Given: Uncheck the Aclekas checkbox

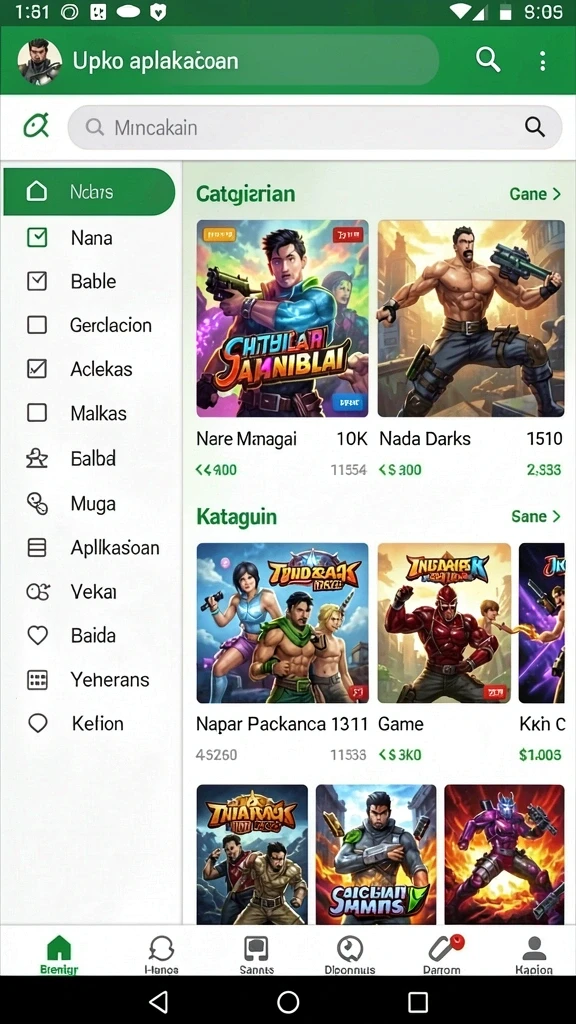Looking at the screenshot, I should coord(37,368).
